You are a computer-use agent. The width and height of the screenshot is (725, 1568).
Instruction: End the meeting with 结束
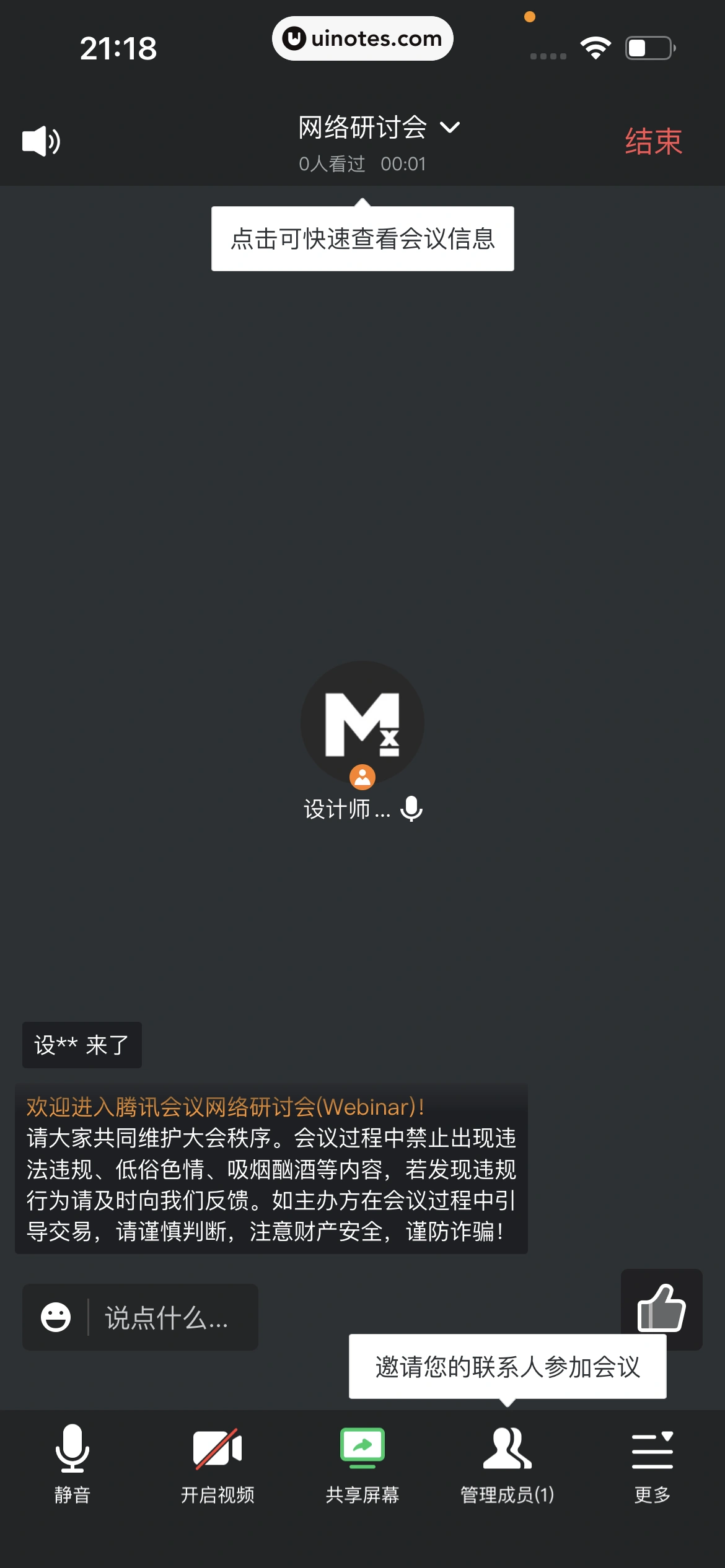coord(653,142)
